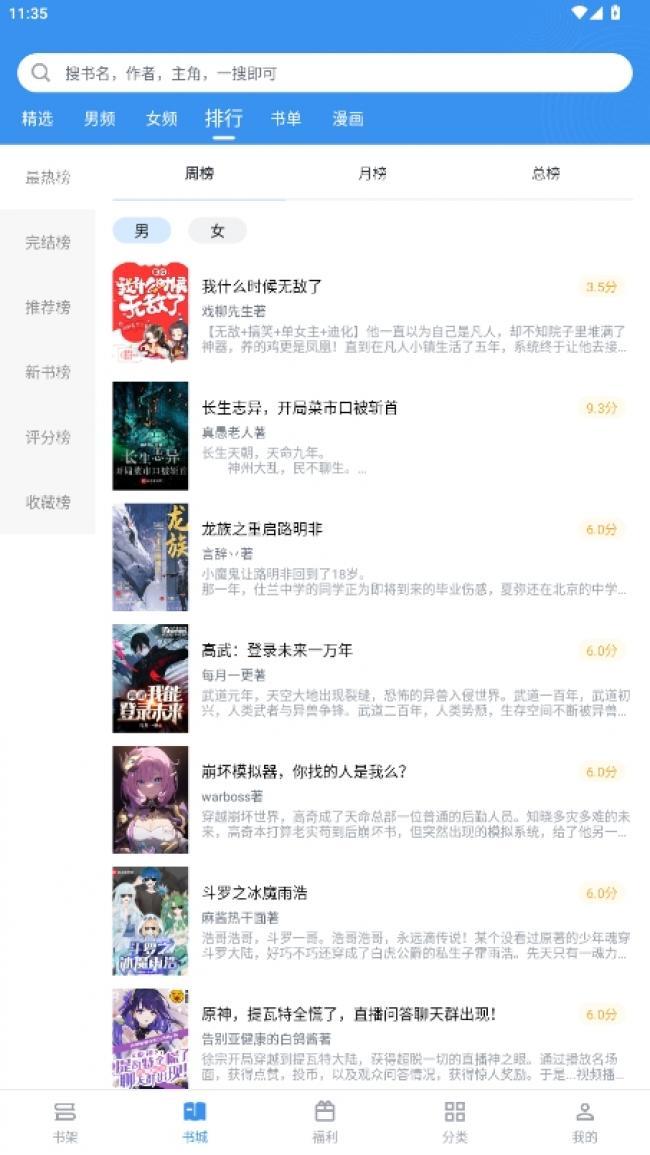Select 评分榜 in the side list
Screen dimensions: 650x1155
click(48, 437)
